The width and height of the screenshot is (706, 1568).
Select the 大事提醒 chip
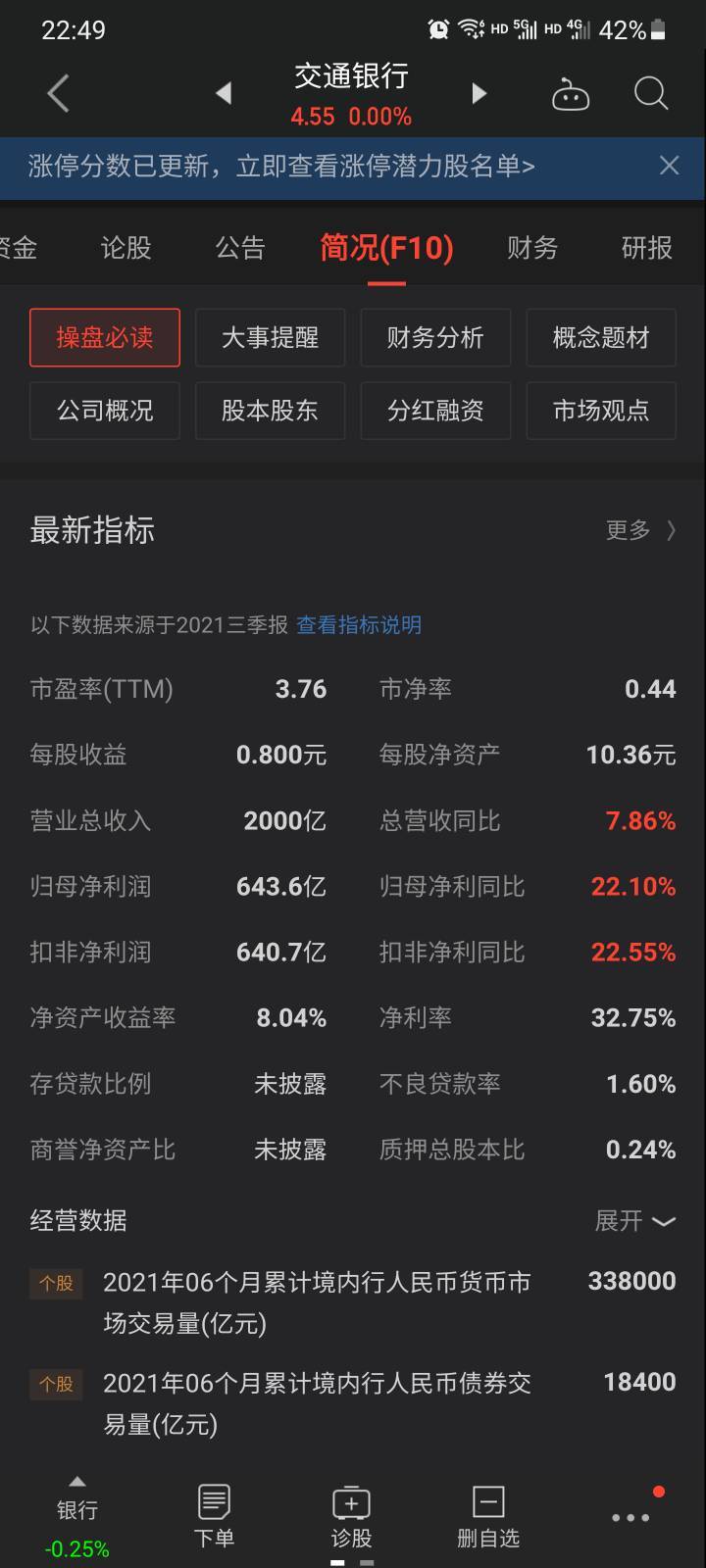coord(270,338)
